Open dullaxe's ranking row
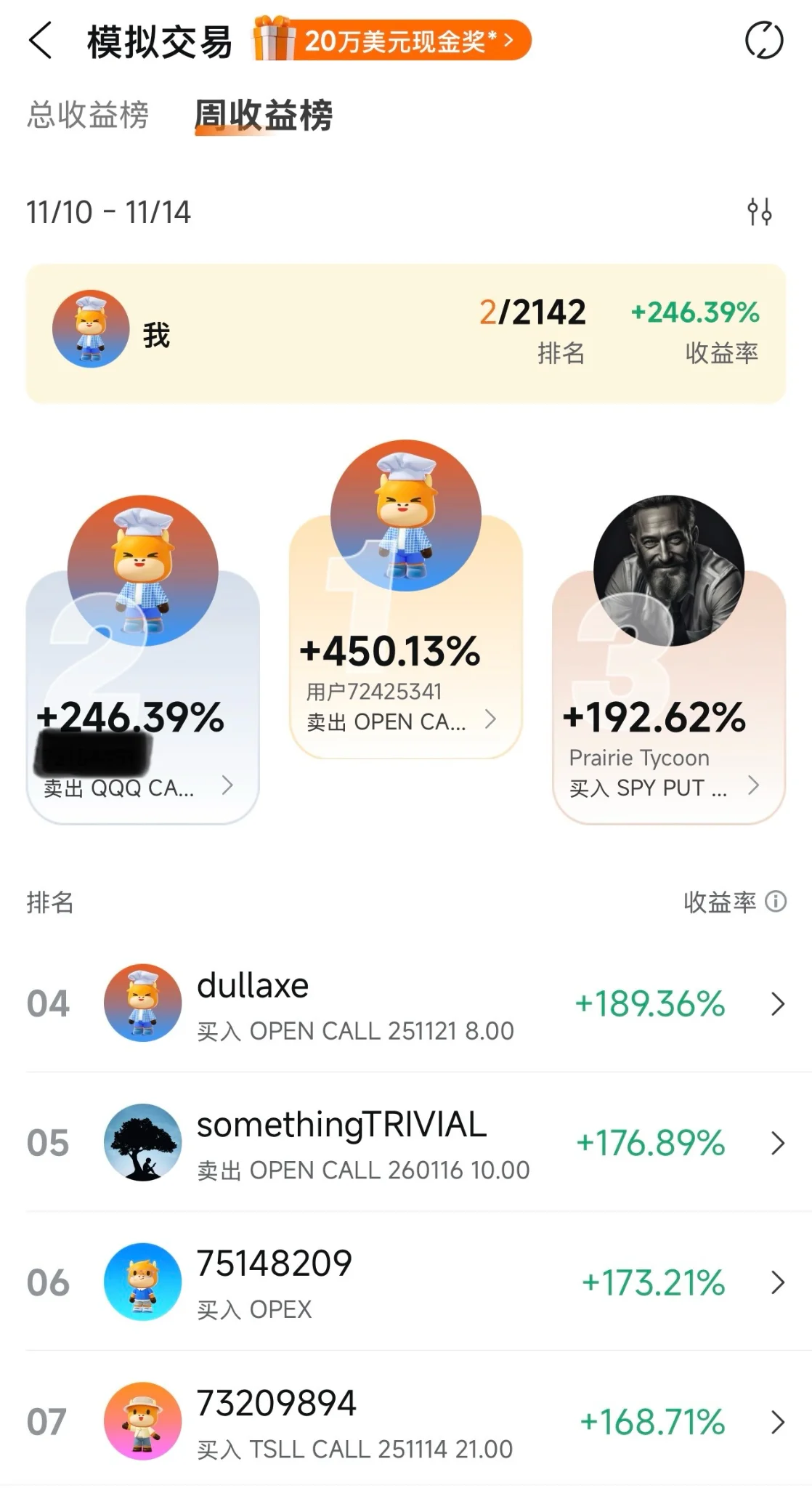812x1488 pixels. point(405,1003)
